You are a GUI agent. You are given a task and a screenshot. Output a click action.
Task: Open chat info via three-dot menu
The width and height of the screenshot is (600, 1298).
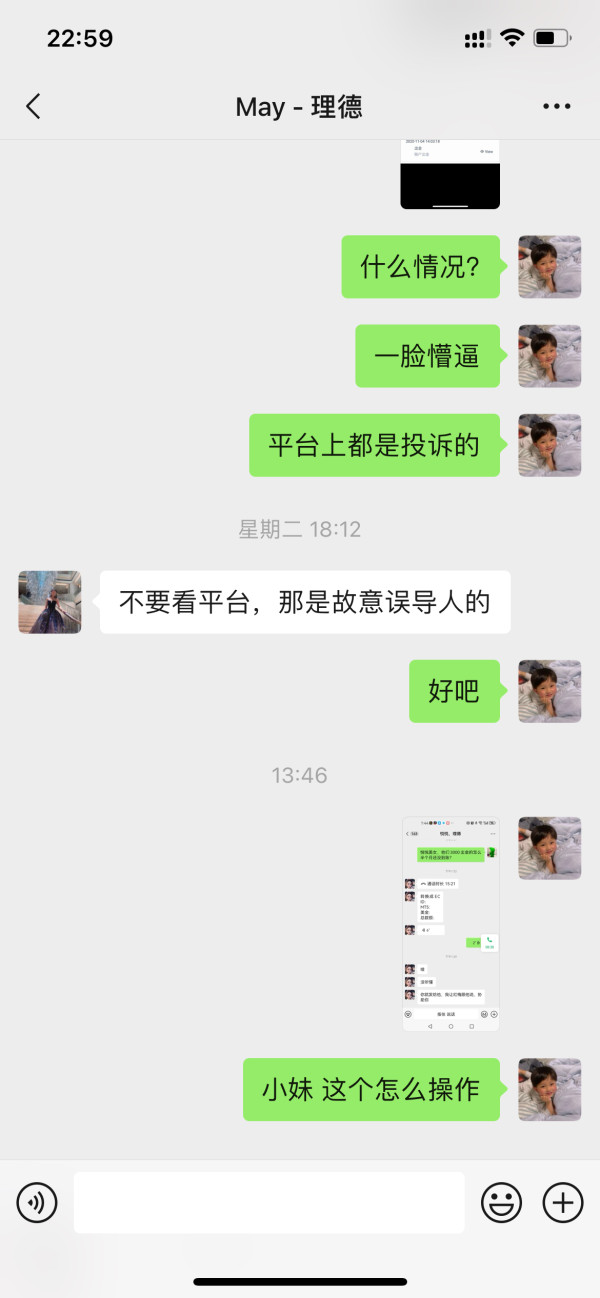tap(557, 107)
